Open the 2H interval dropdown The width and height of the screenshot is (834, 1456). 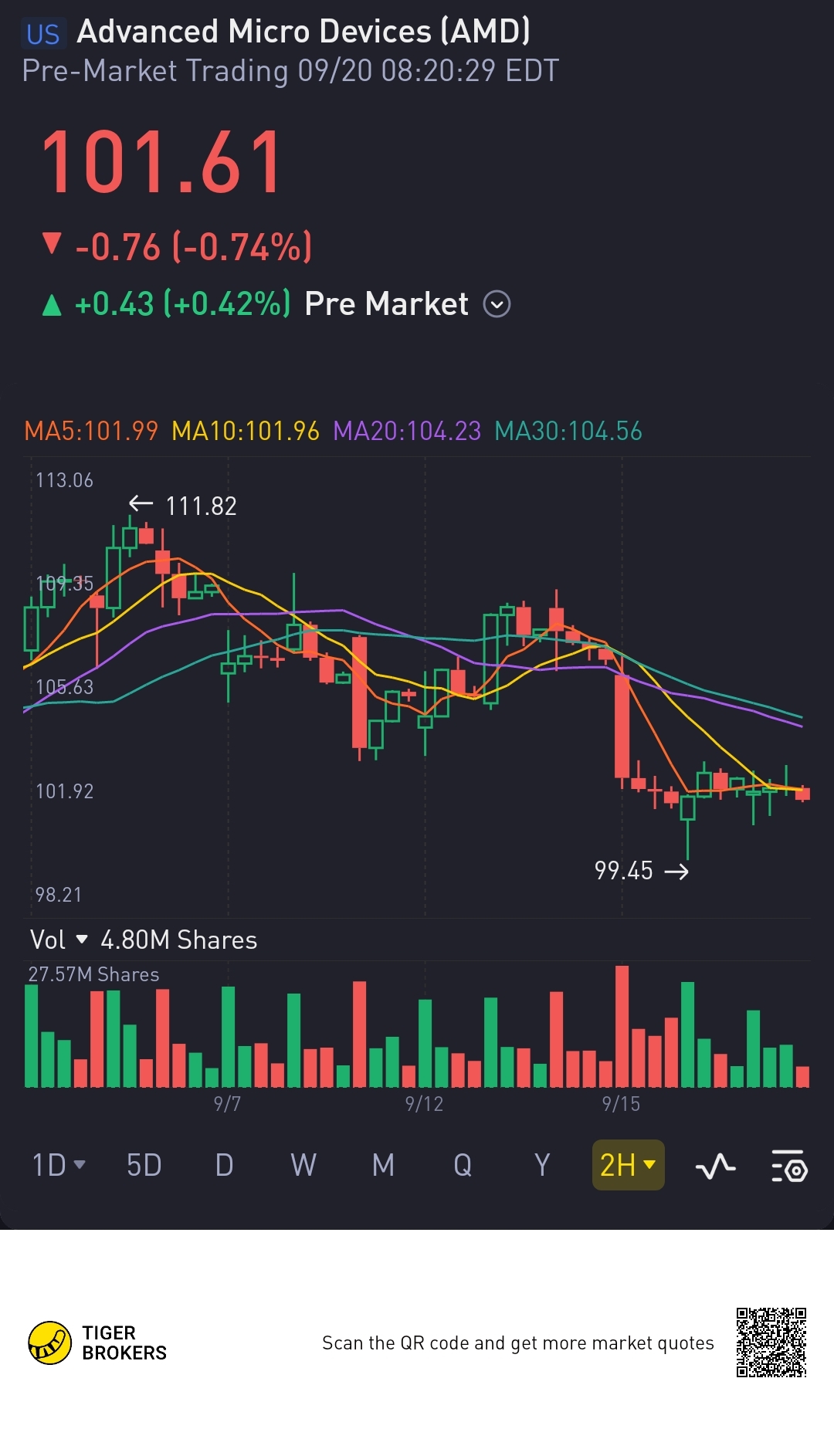[x=629, y=1165]
